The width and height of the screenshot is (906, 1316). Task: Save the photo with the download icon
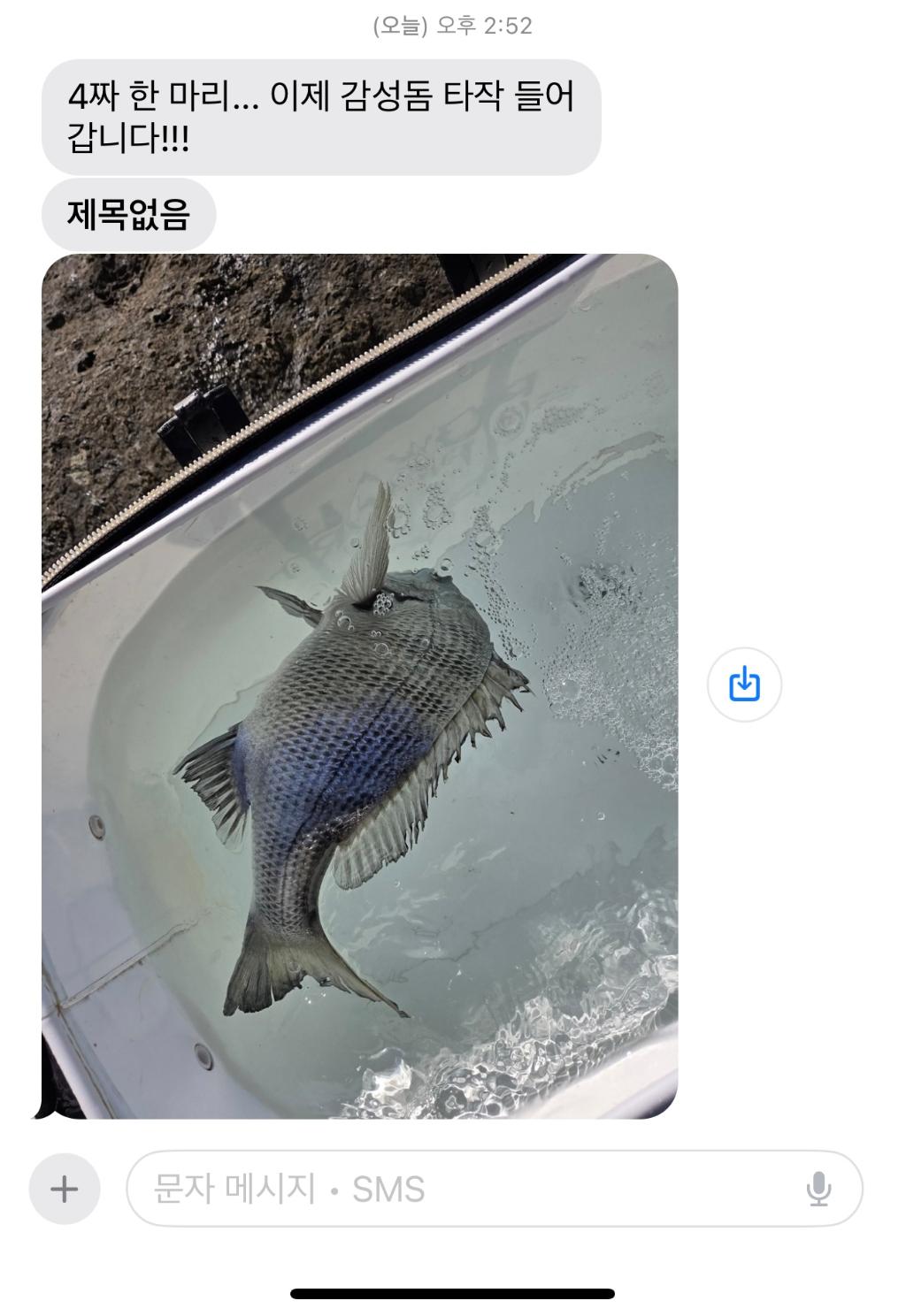[x=744, y=685]
